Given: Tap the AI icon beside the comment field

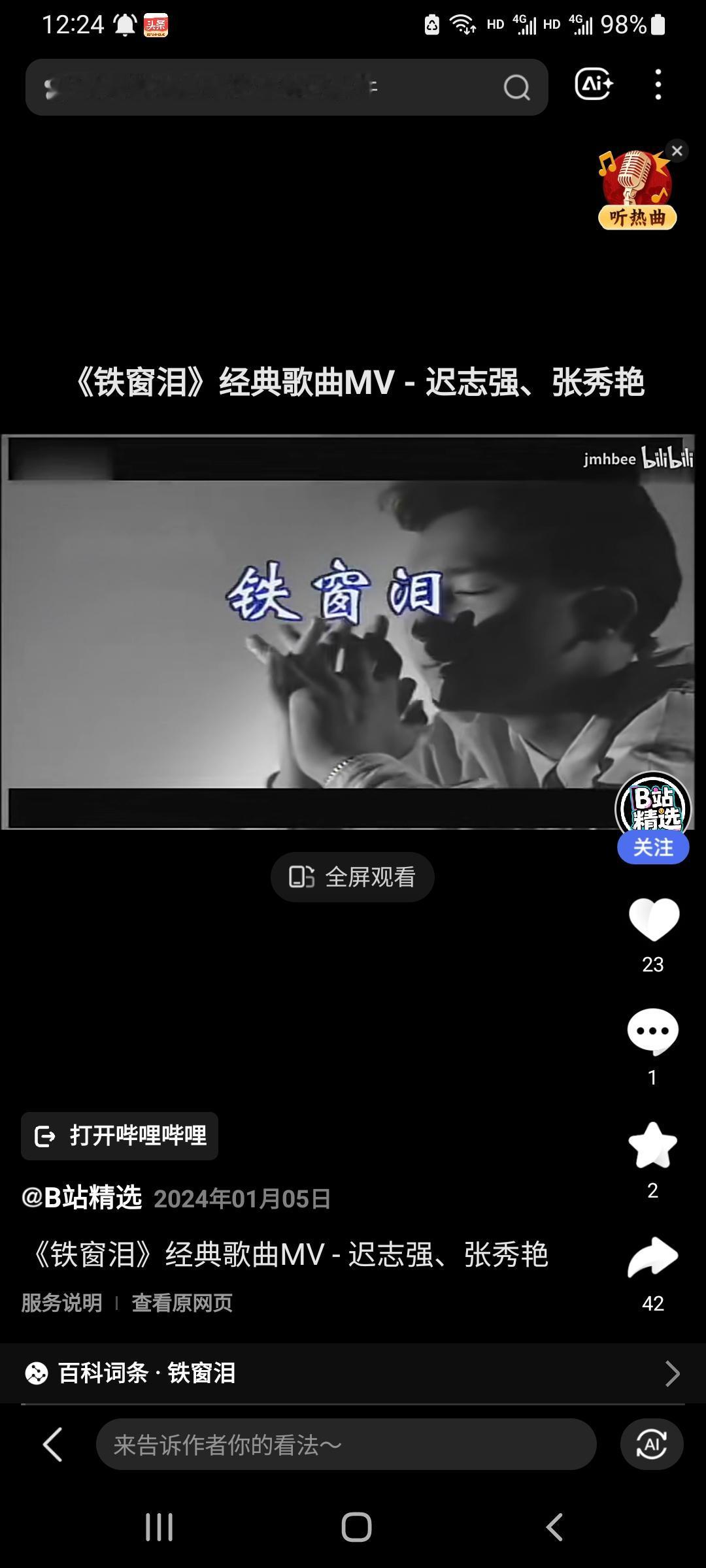Looking at the screenshot, I should click(x=651, y=1443).
